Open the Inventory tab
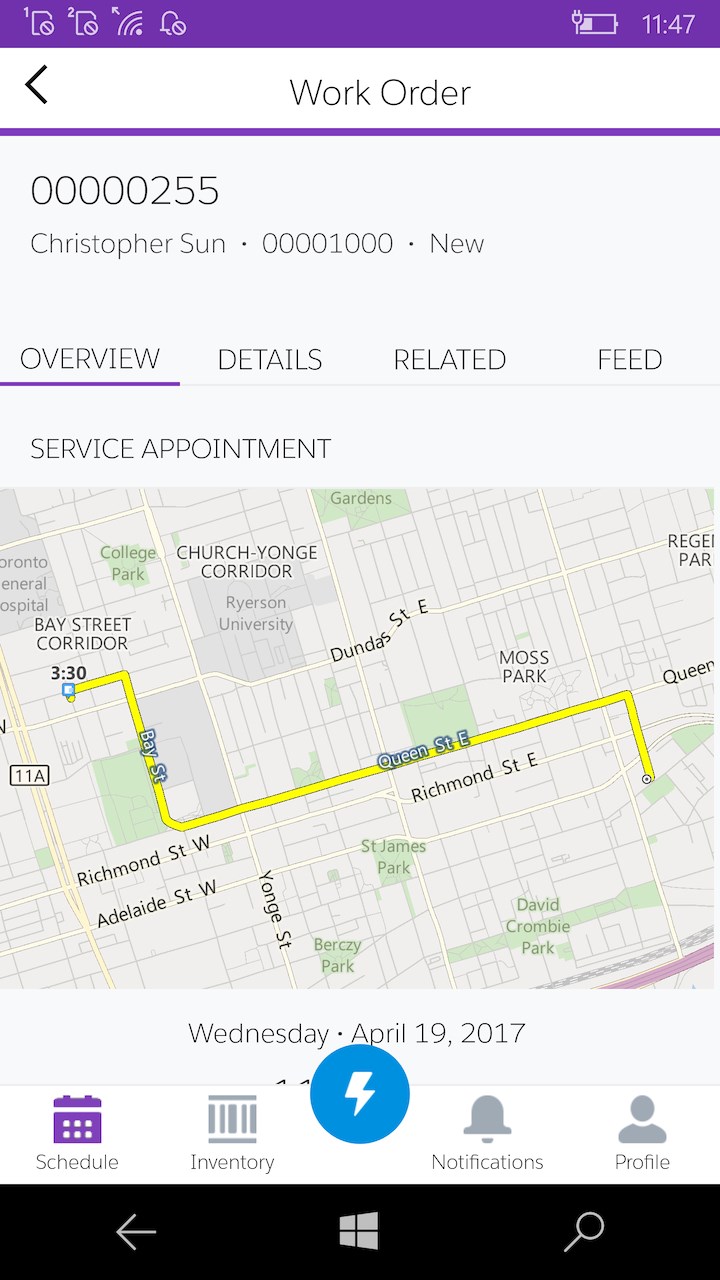This screenshot has height=1280, width=720. point(232,1134)
